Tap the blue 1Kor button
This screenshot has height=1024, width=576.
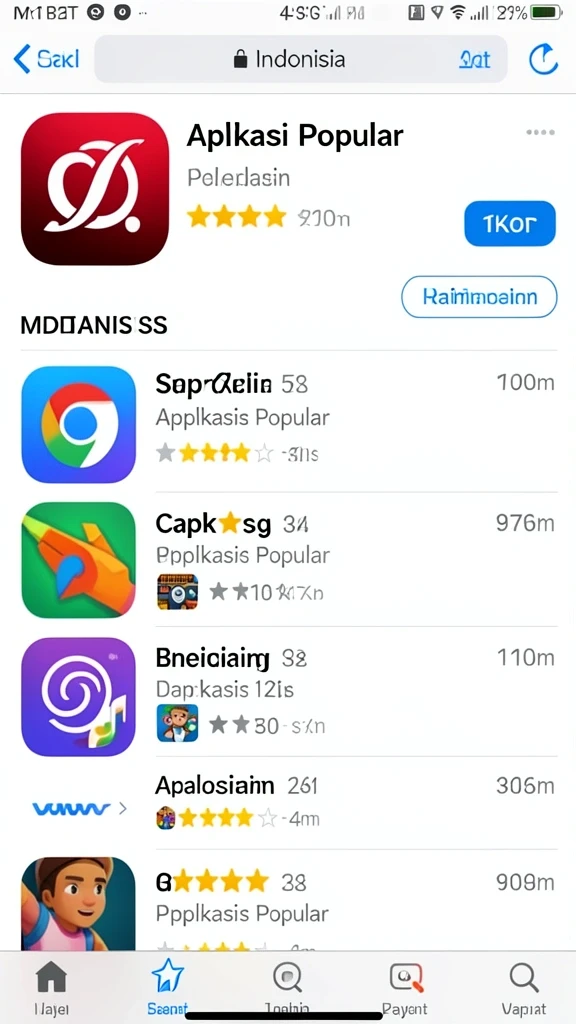509,224
